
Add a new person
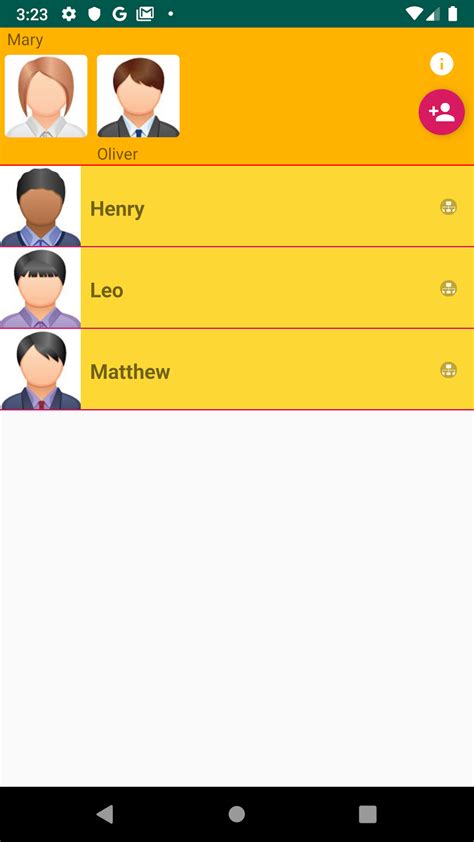pyautogui.click(x=442, y=112)
